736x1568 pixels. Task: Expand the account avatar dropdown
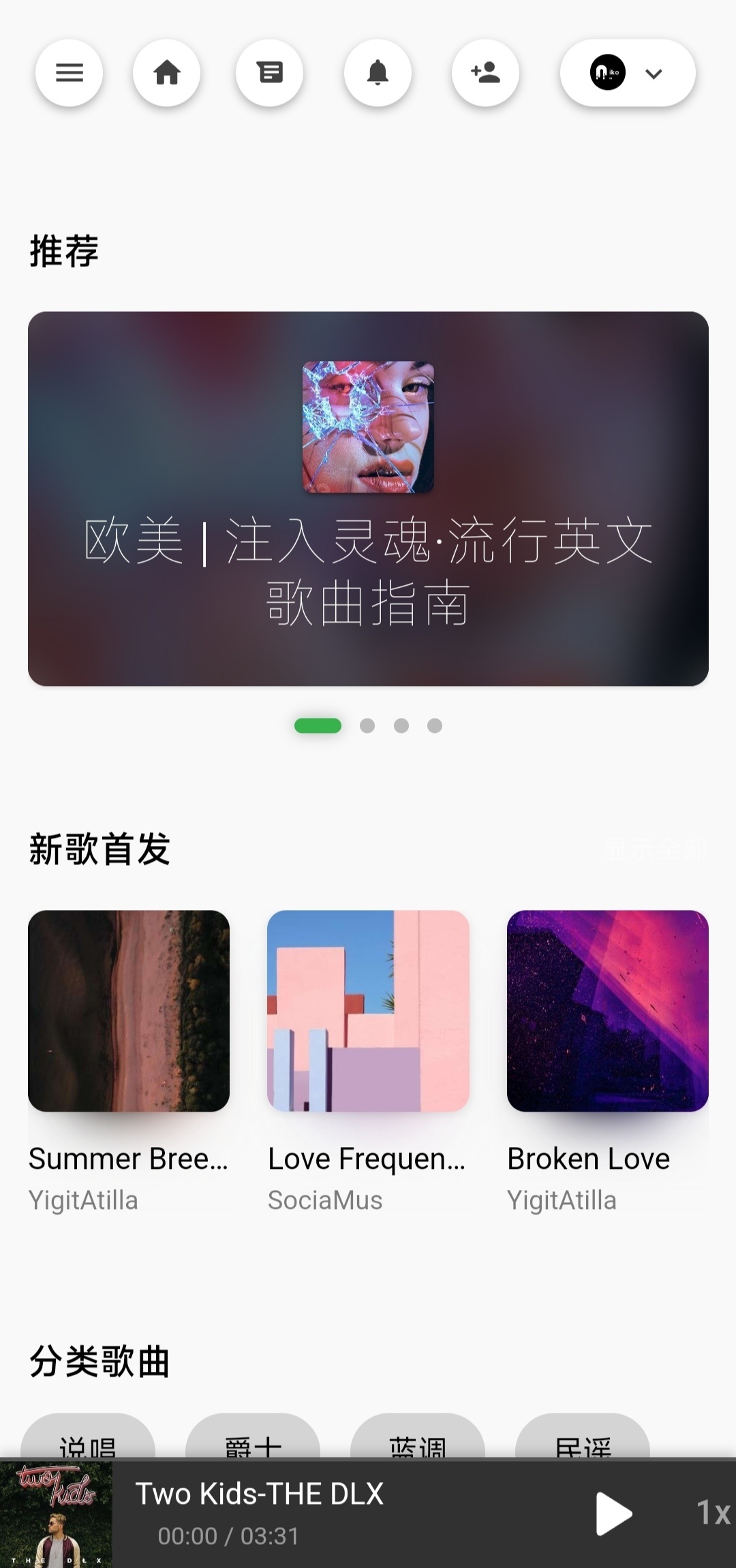point(628,73)
